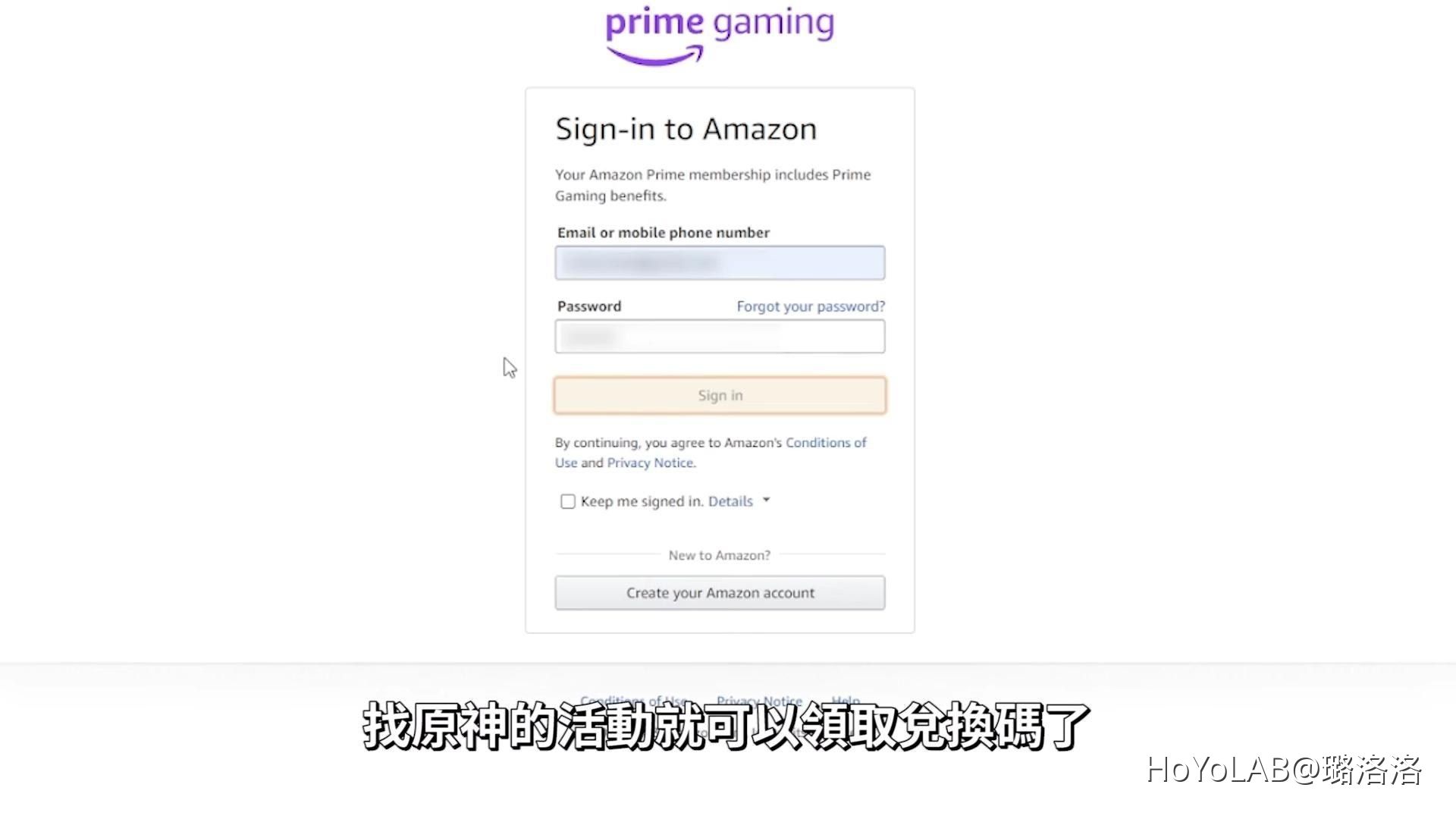This screenshot has width=1456, height=819.
Task: Create your Amazon account
Action: 719,593
